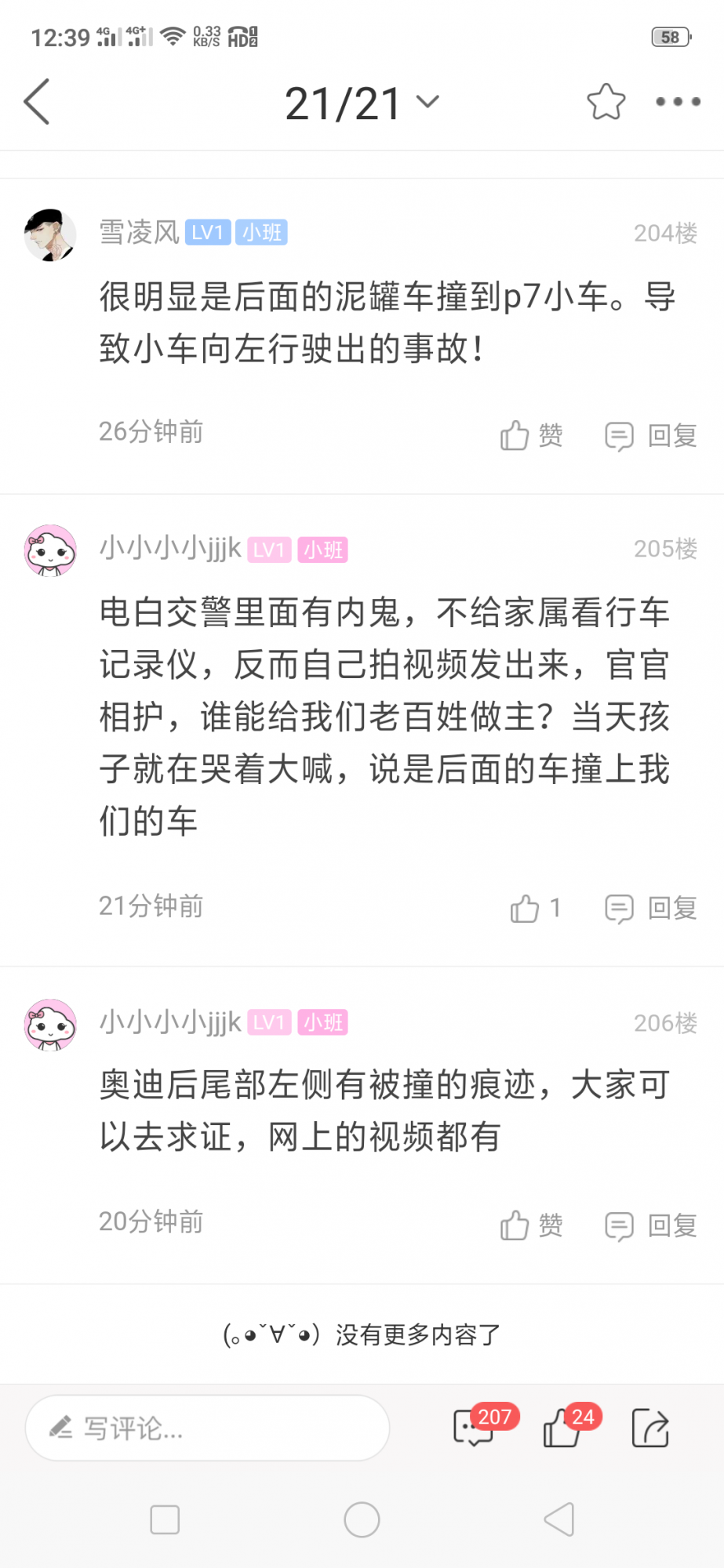Screen dimensions: 724x1568
Task: Like the comment on floor 205
Action: click(x=535, y=908)
